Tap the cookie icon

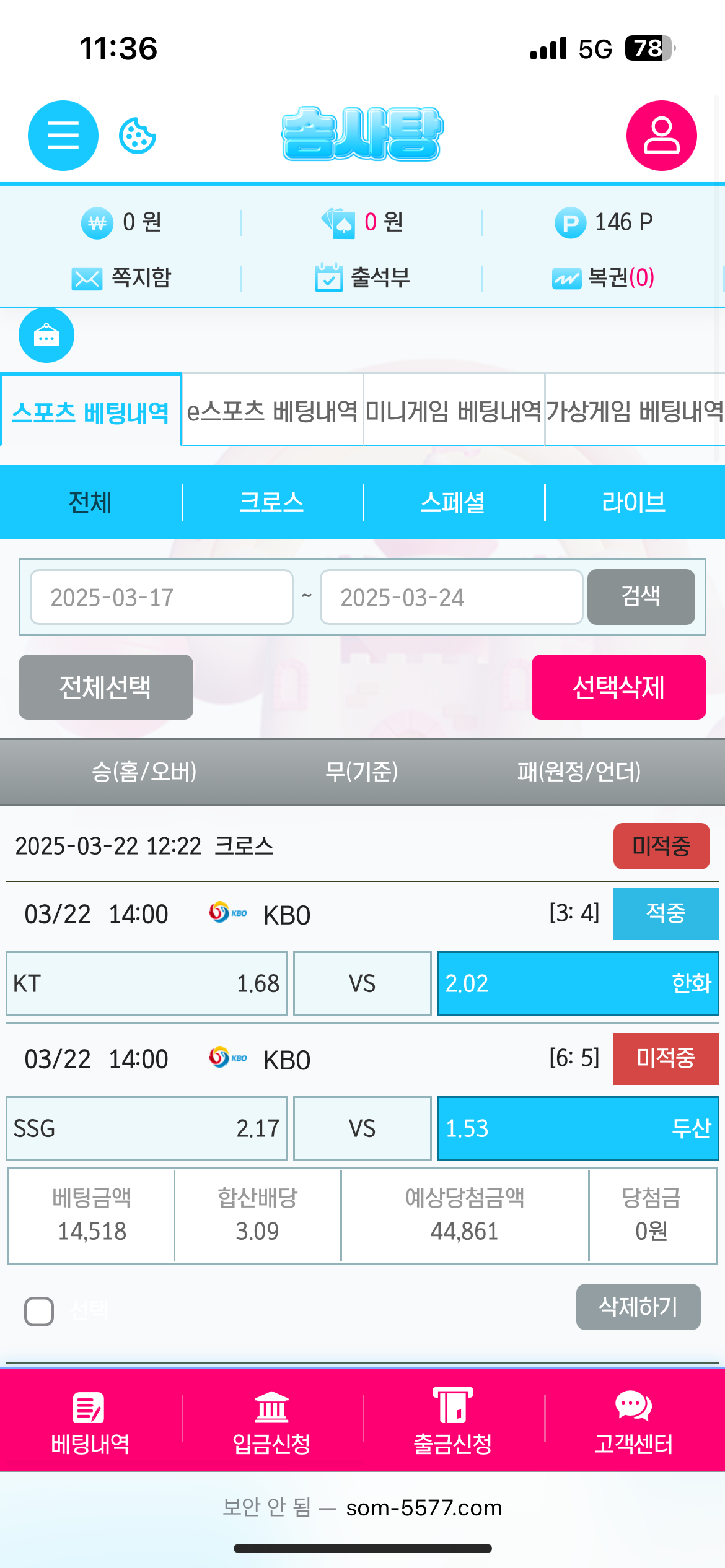[137, 136]
